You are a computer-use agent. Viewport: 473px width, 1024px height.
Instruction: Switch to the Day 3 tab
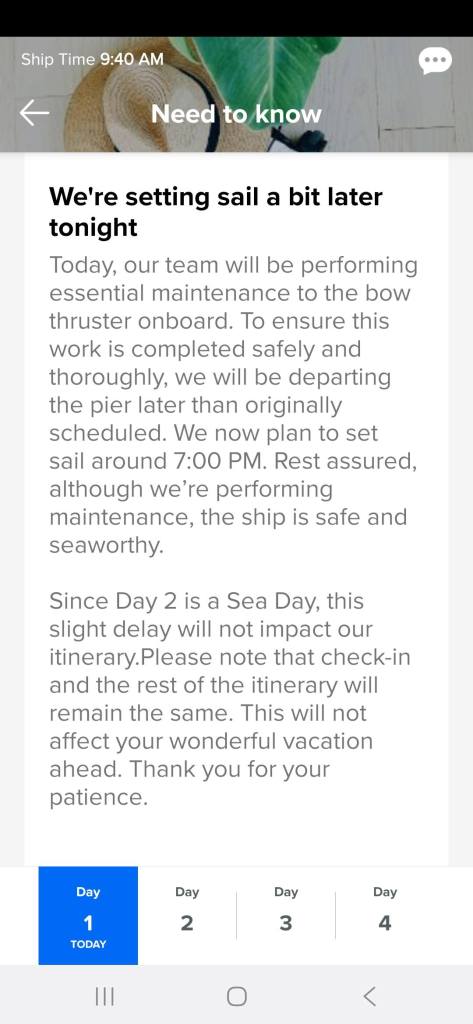286,916
